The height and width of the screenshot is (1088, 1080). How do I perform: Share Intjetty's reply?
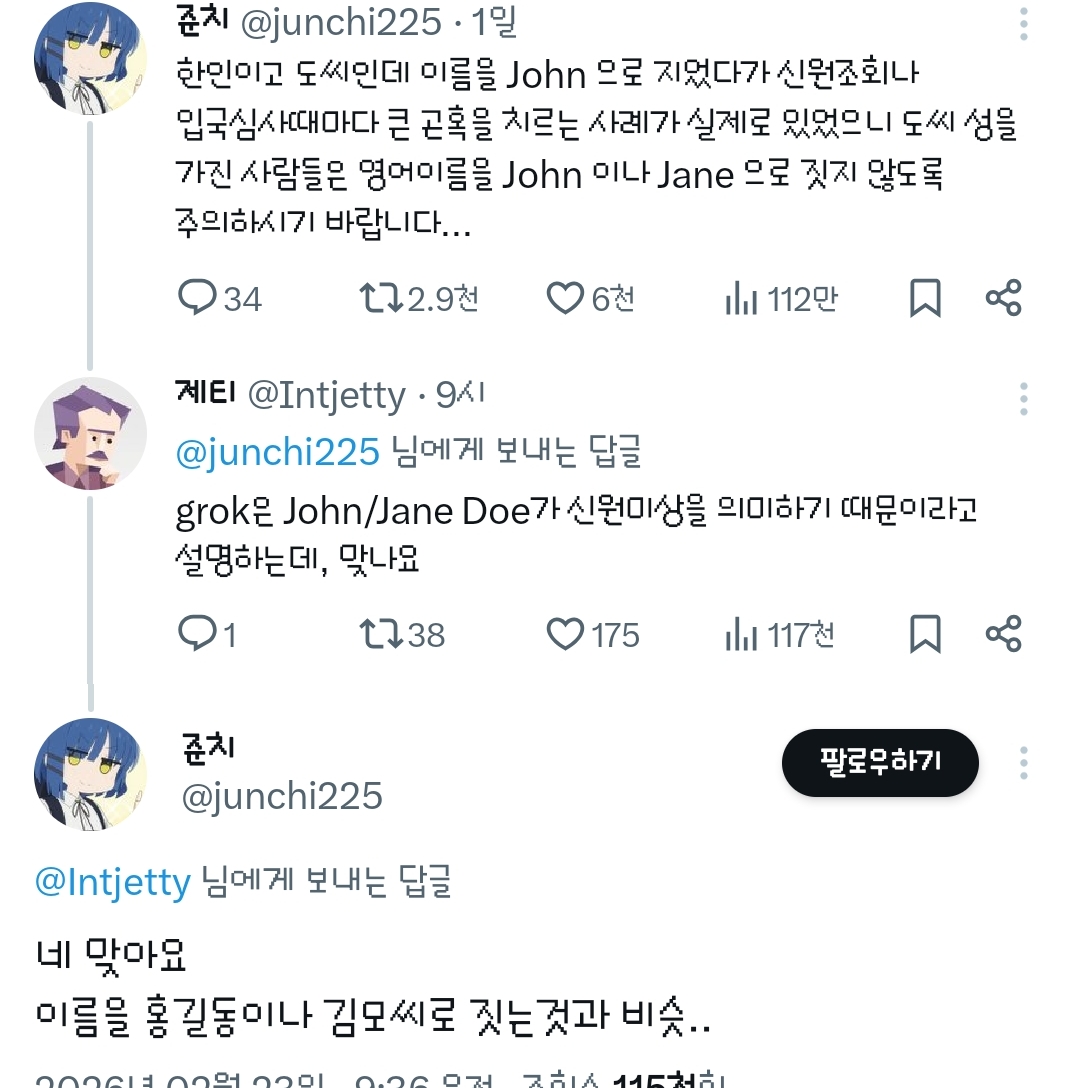click(1002, 633)
